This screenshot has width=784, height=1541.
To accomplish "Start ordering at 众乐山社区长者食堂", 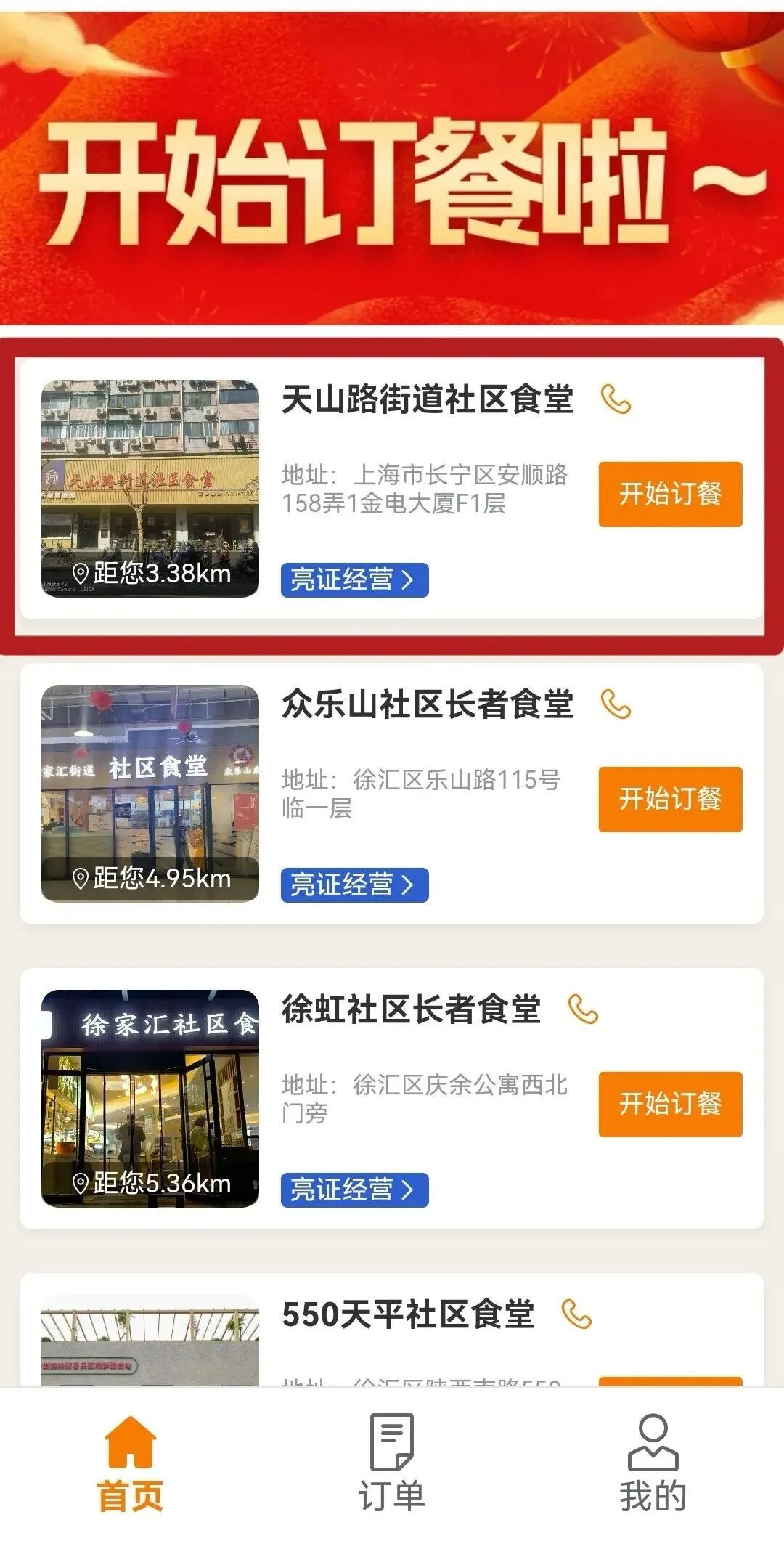I will tap(670, 799).
